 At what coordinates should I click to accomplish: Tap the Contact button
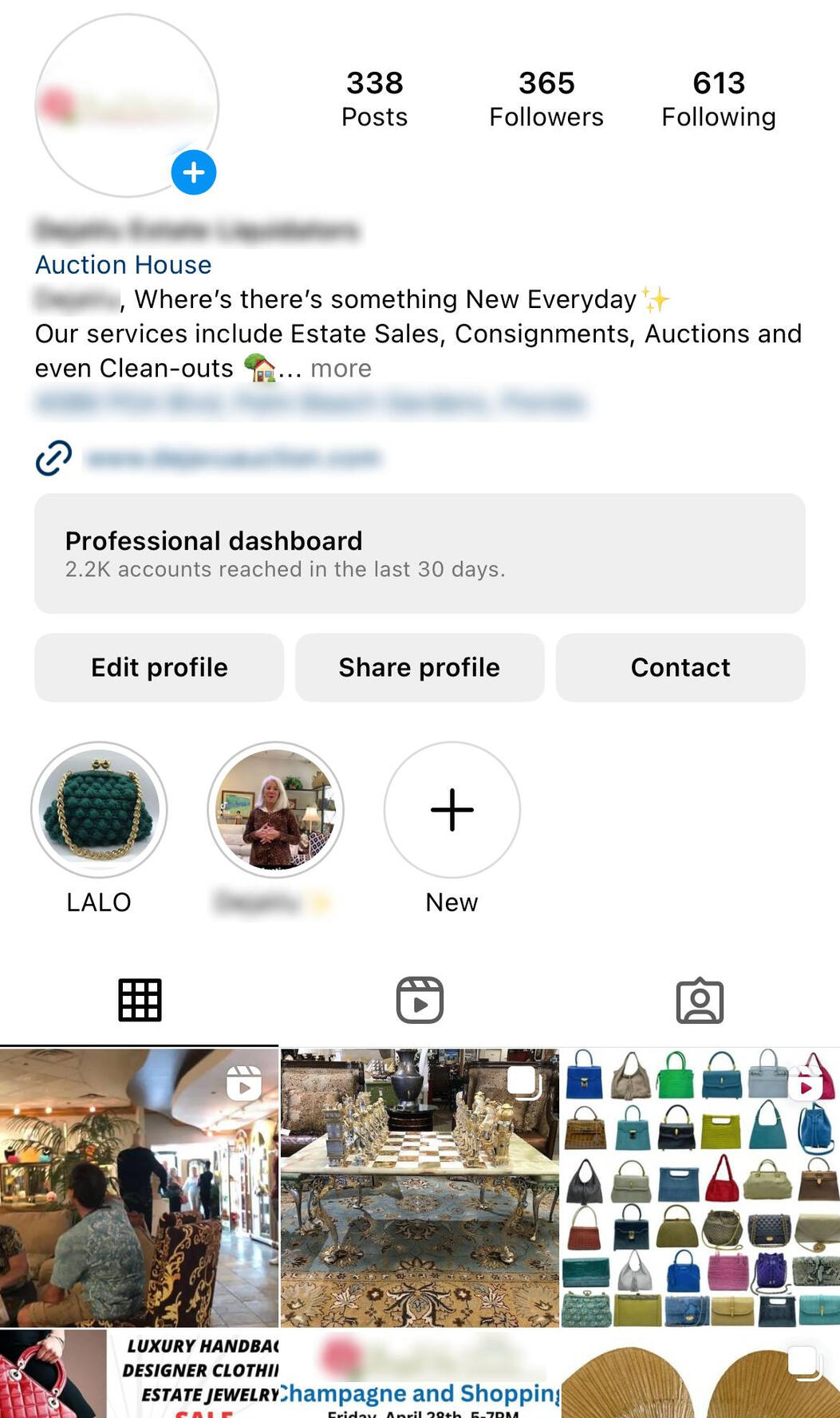coord(680,667)
